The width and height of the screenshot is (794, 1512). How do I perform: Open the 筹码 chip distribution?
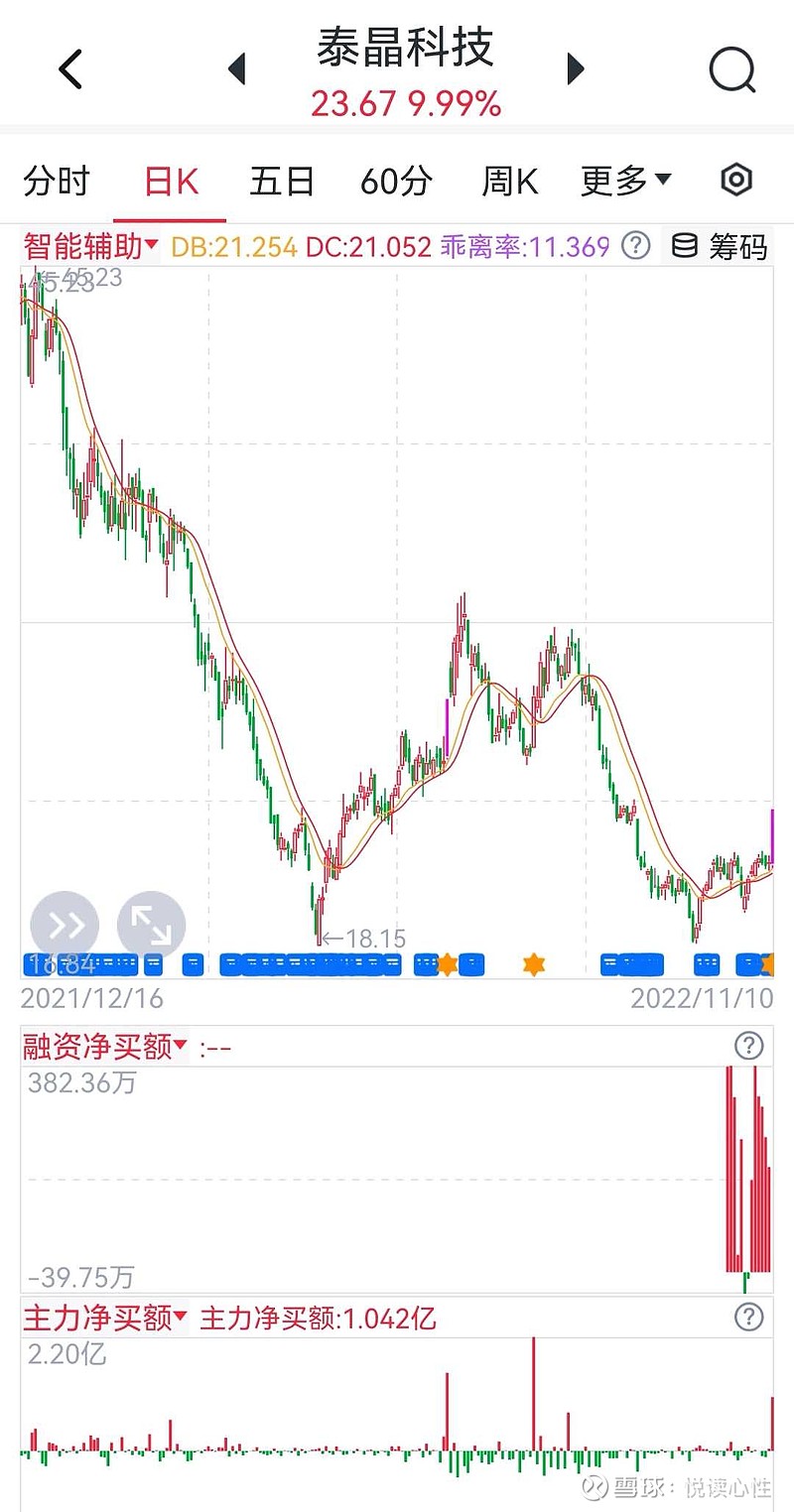point(720,246)
